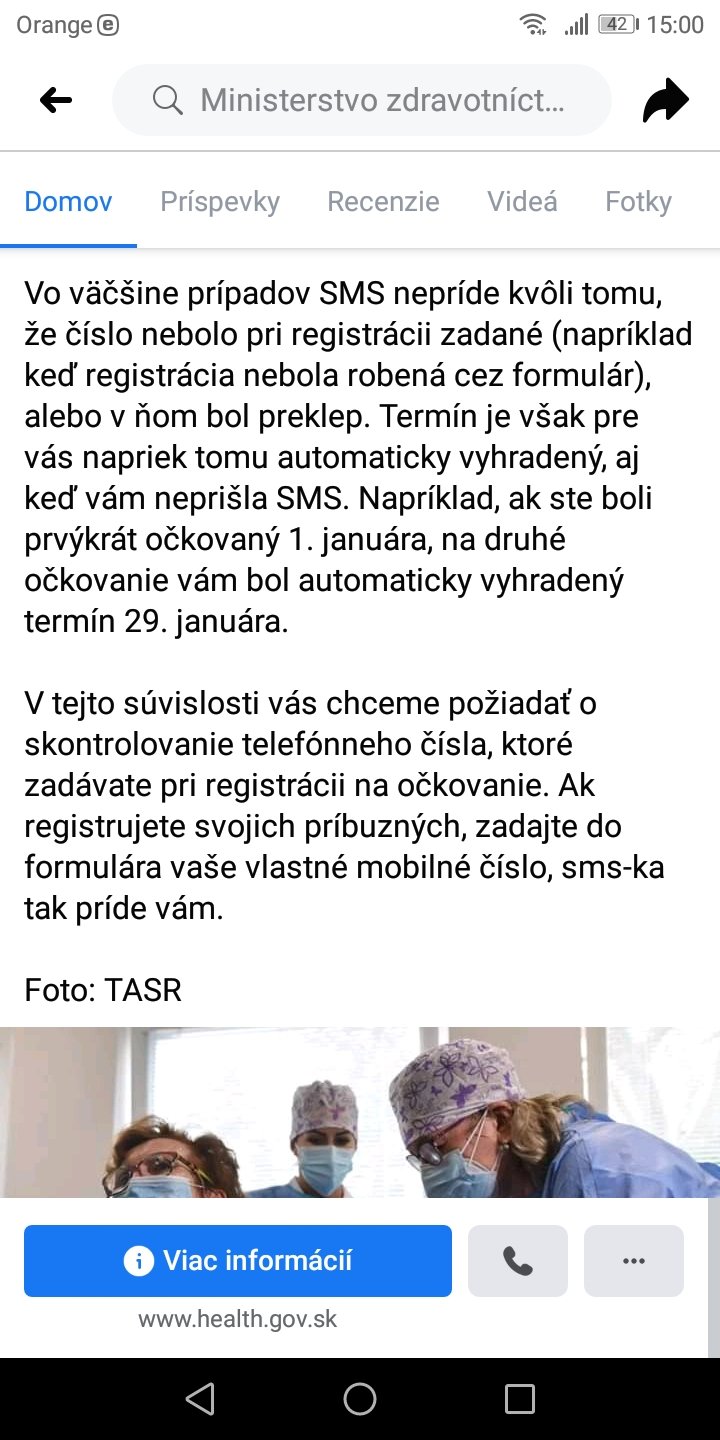Open the recent apps view
720x1440 pixels.
click(520, 1399)
